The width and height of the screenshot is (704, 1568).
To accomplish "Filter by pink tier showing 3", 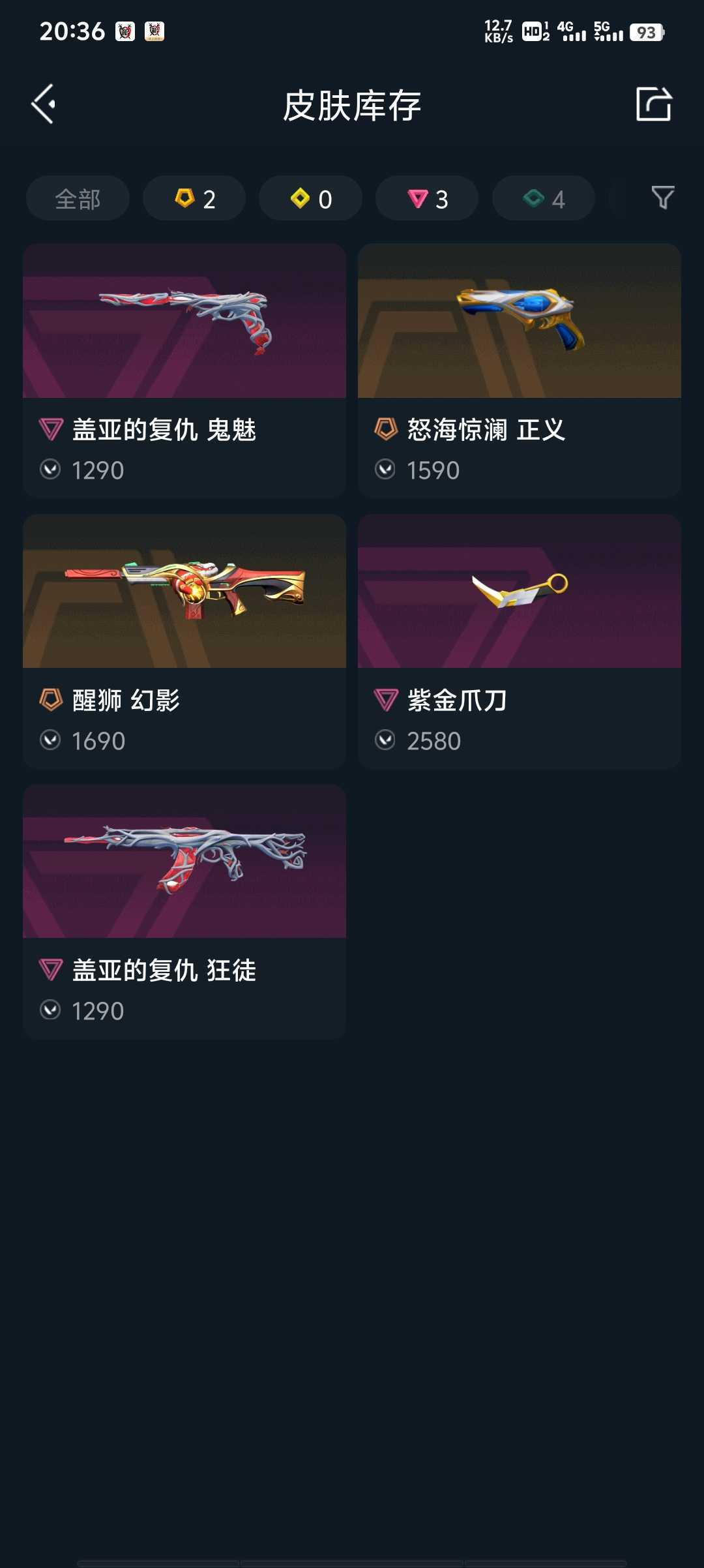I will [427, 198].
